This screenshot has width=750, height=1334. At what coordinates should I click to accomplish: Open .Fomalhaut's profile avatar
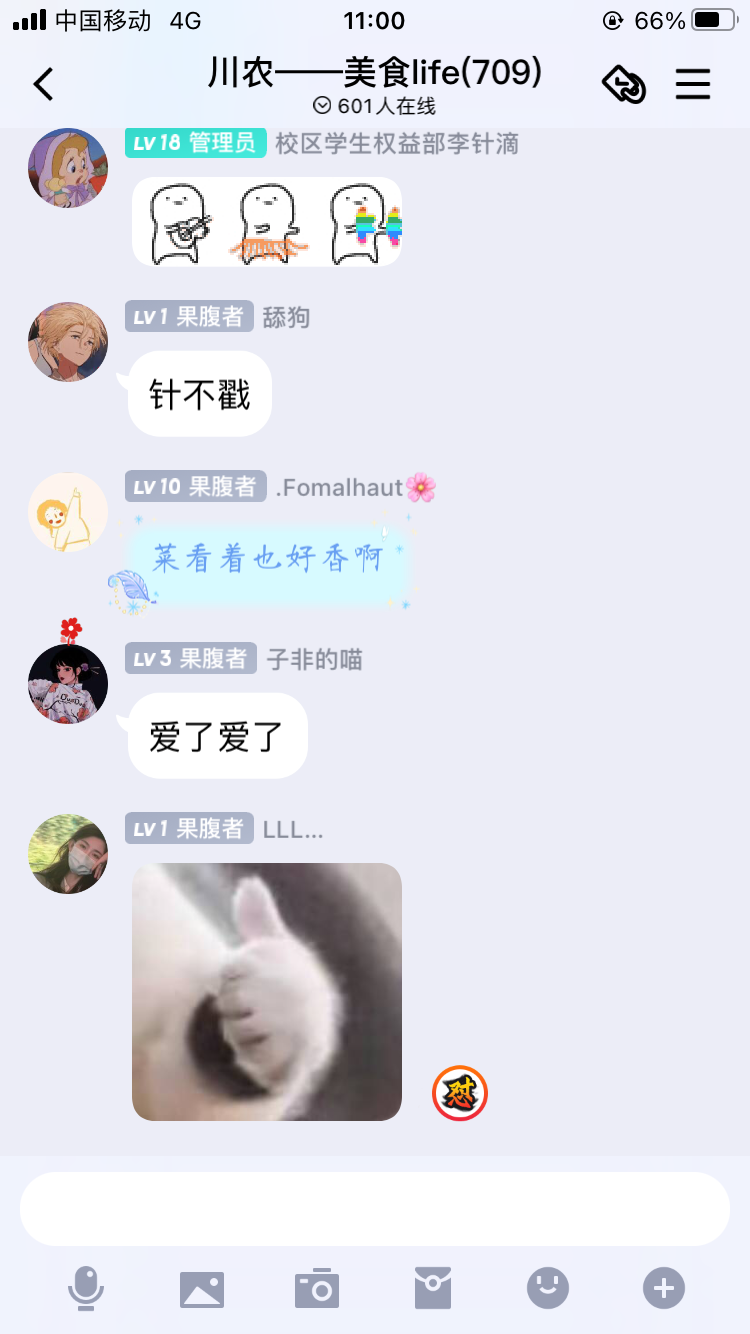point(68,512)
